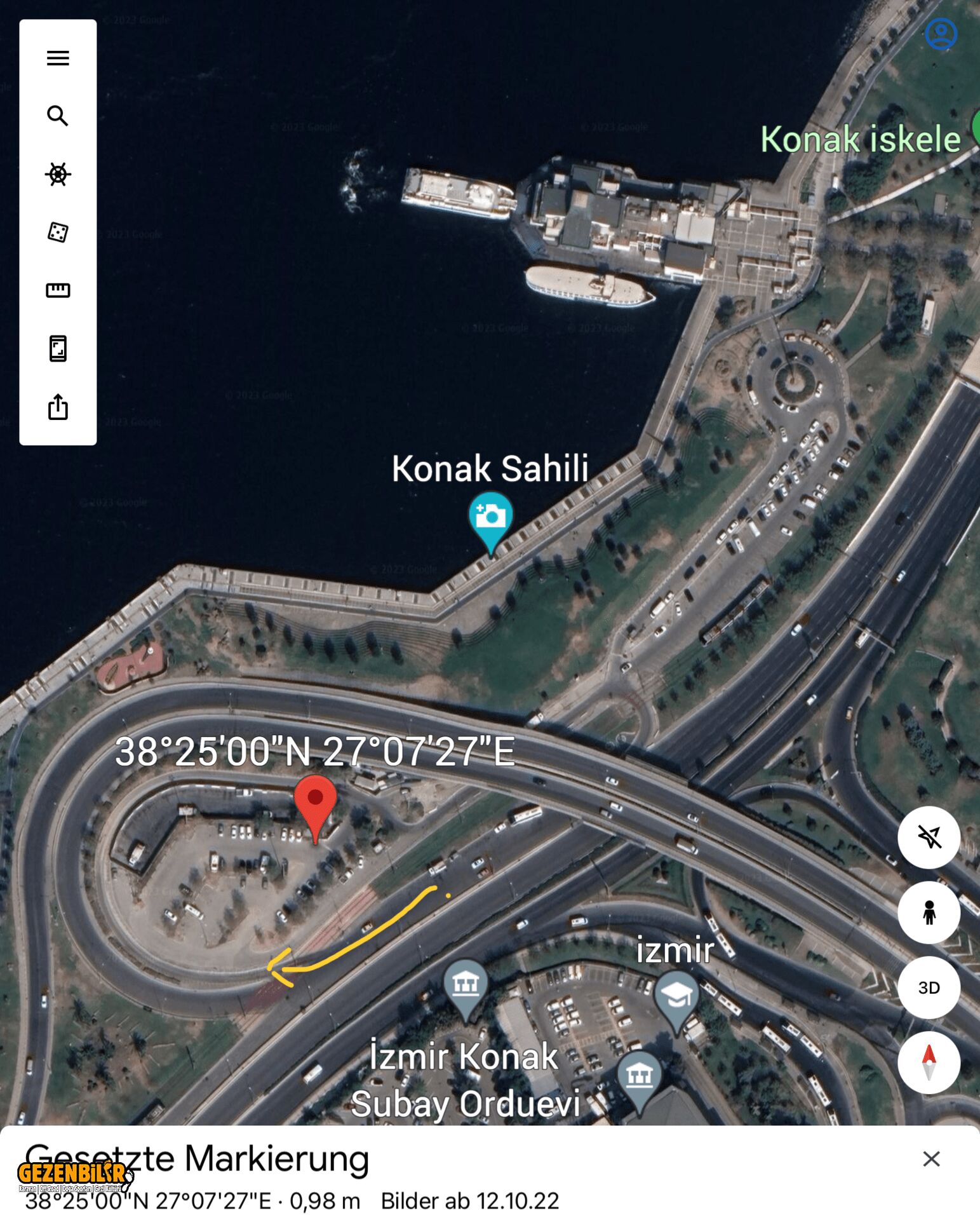980x1220 pixels.
Task: Reset the compass to north
Action: pos(929,1062)
